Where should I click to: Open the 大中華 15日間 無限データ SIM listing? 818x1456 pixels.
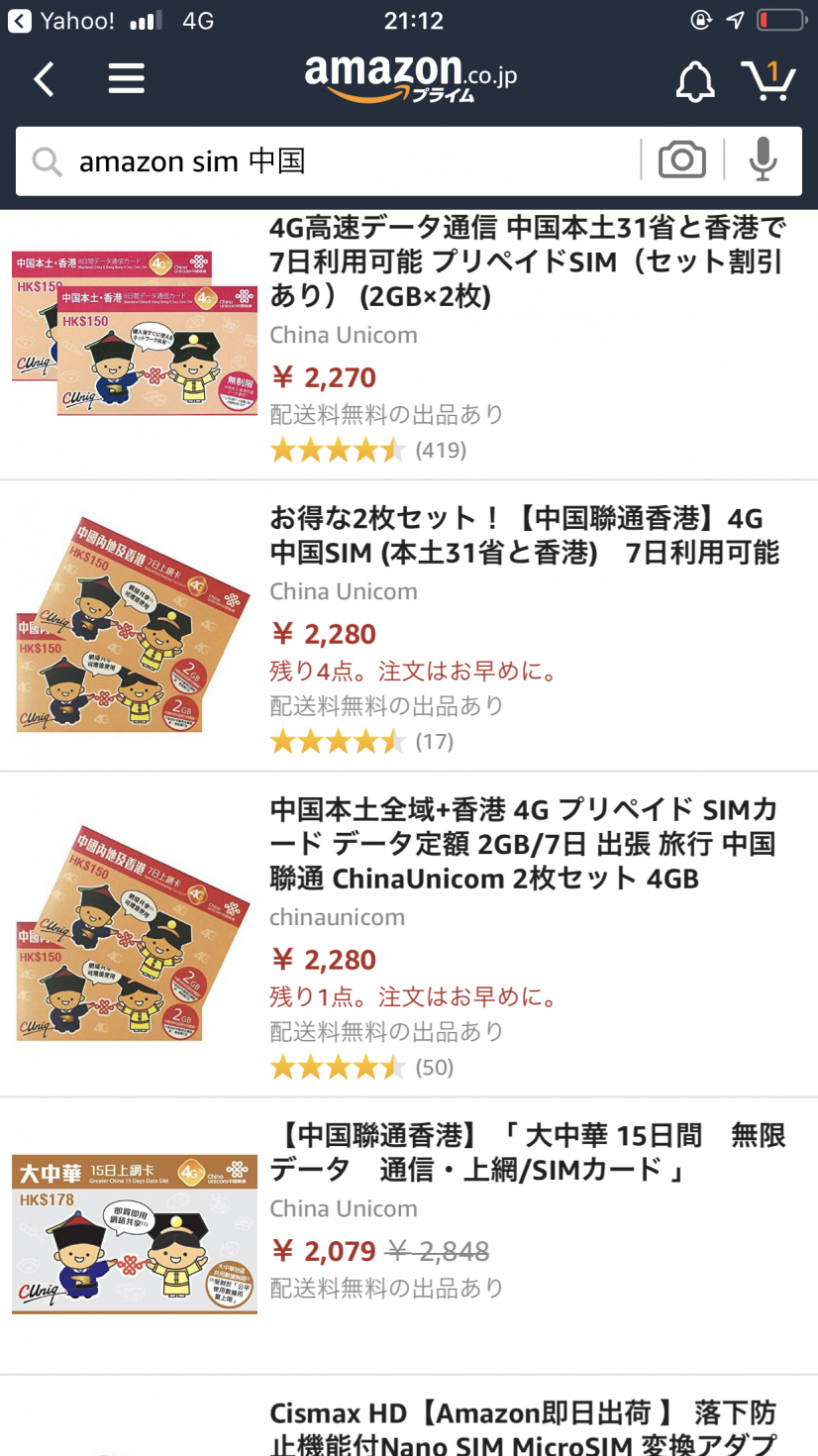pos(527,1152)
